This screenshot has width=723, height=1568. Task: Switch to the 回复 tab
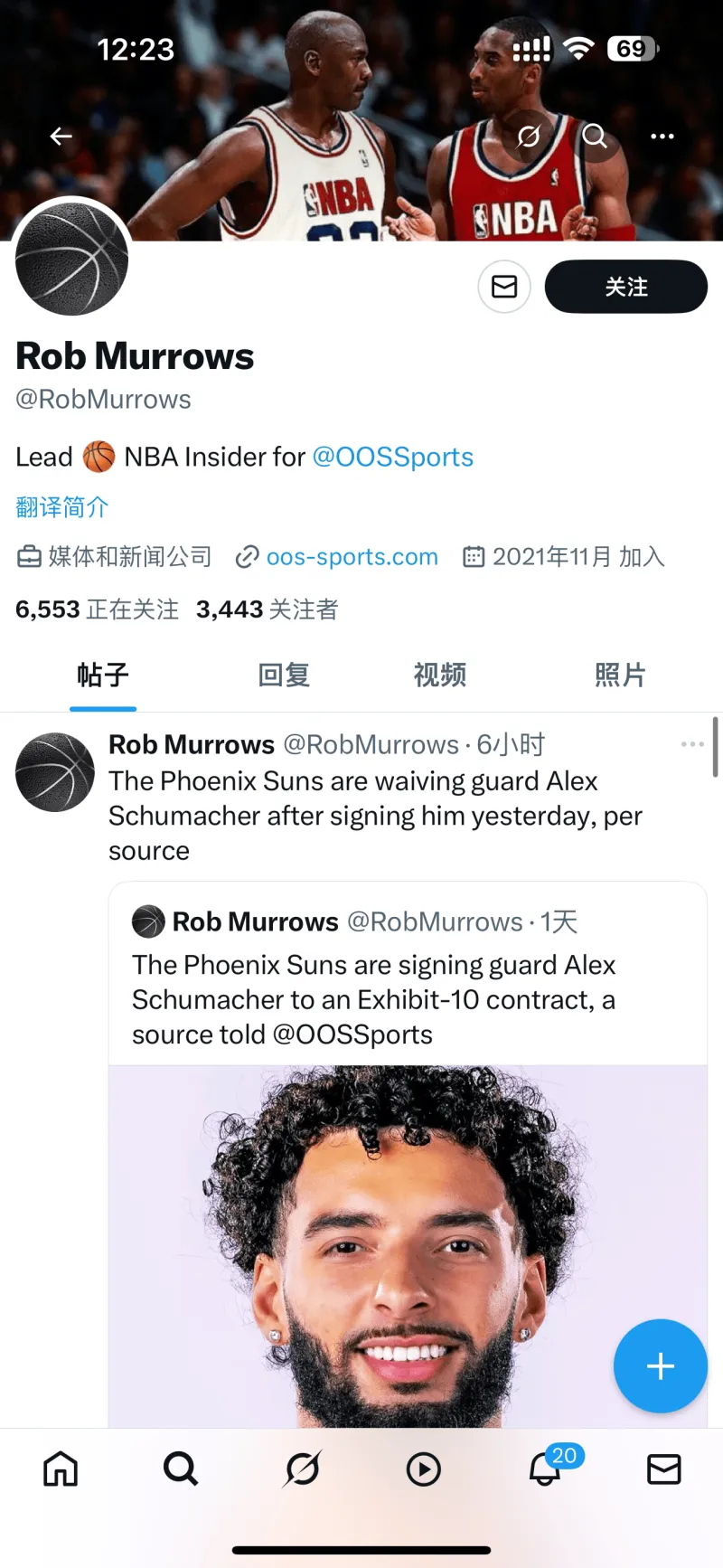pos(284,675)
